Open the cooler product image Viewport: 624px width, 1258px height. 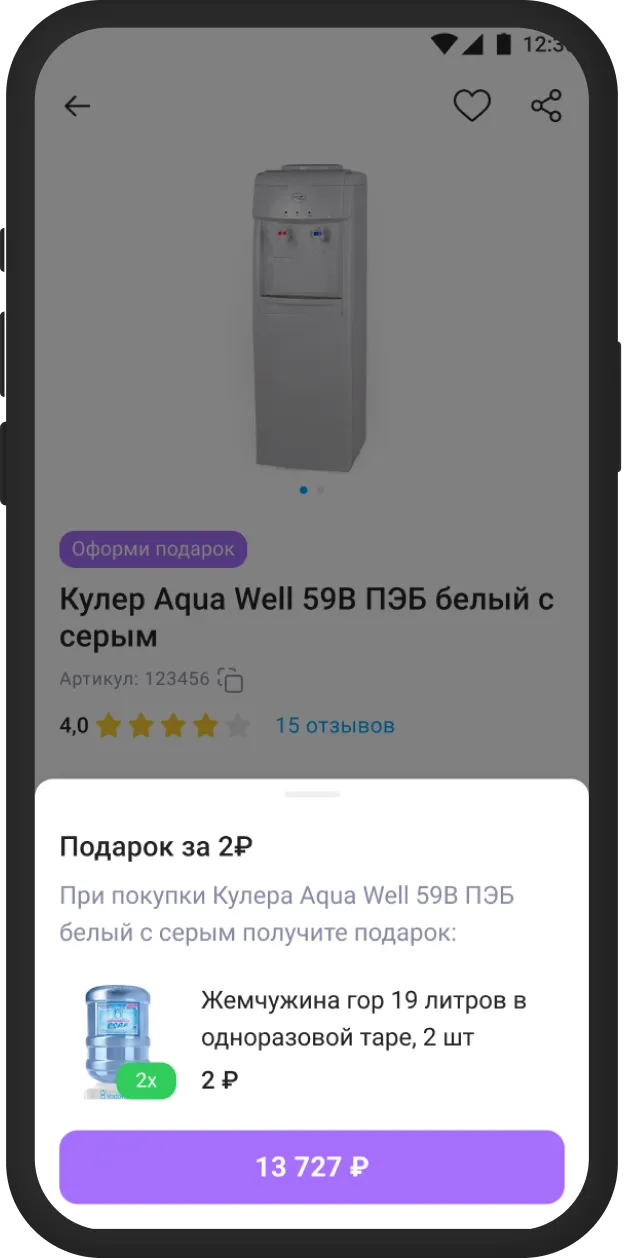311,319
